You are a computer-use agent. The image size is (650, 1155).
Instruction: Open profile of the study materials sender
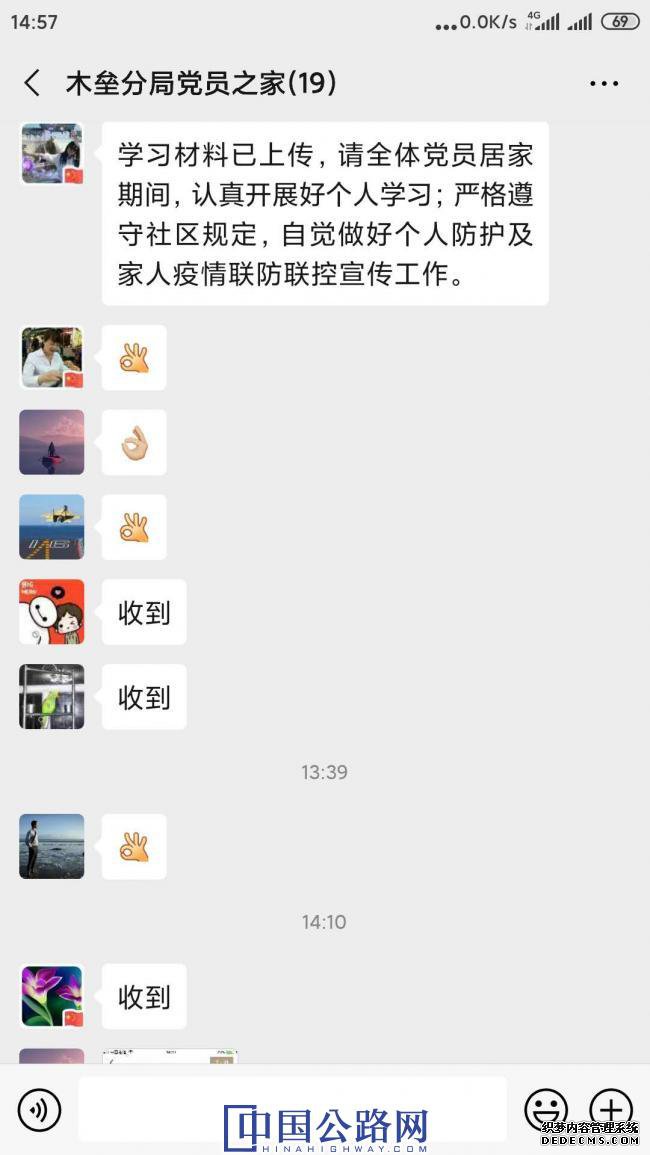(x=52, y=155)
